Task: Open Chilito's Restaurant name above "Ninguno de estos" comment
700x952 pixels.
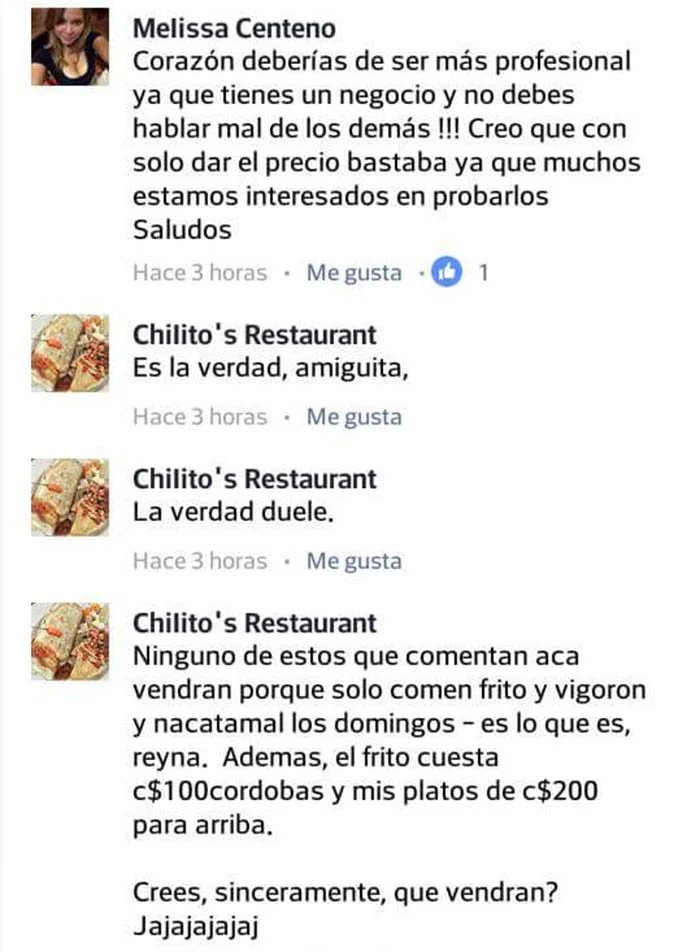Action: point(255,623)
